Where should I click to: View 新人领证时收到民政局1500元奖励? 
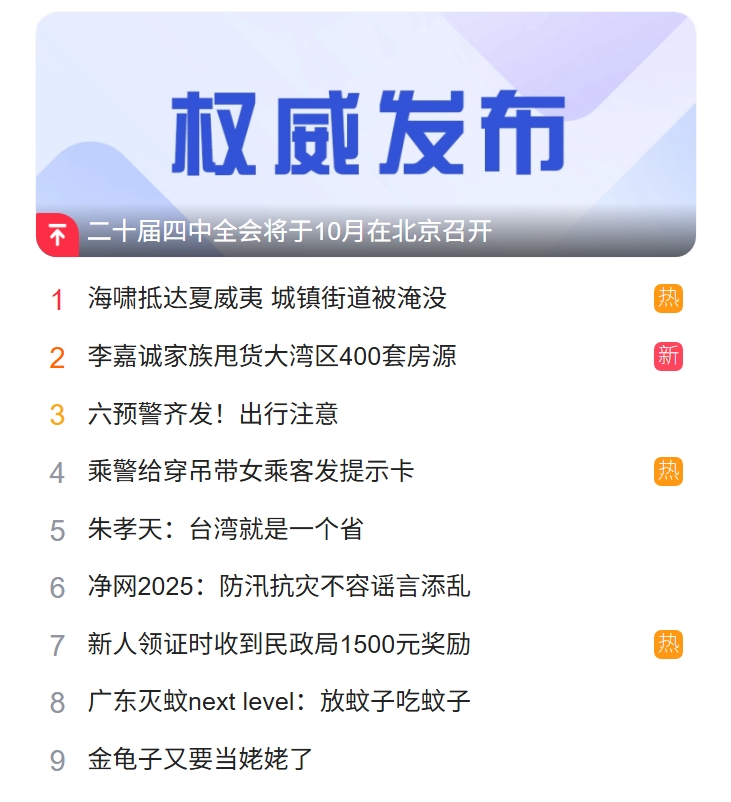pos(279,644)
